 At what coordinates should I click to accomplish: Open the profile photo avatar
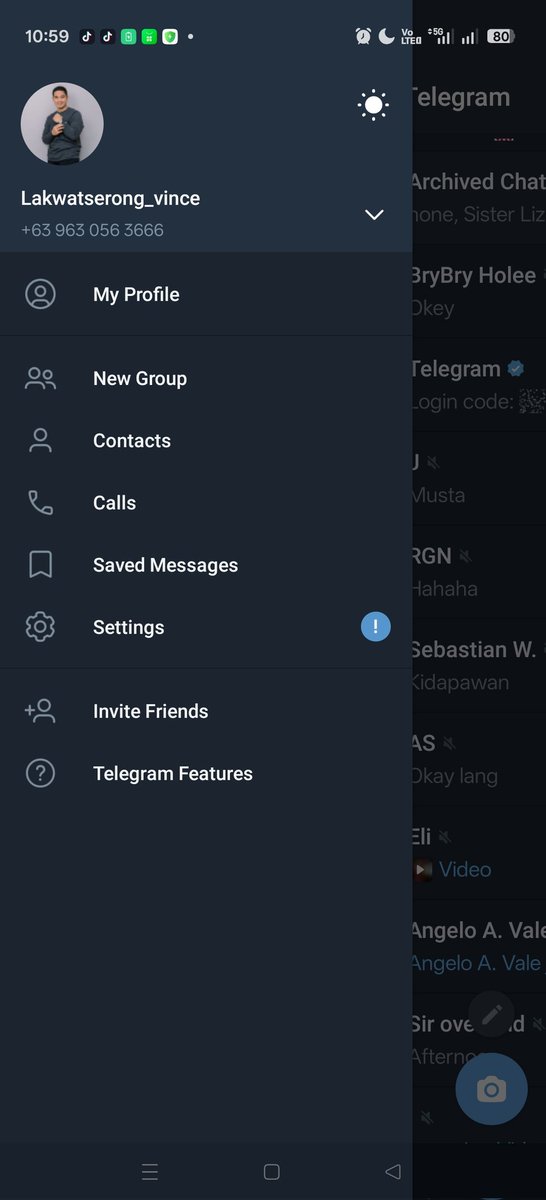[62, 124]
